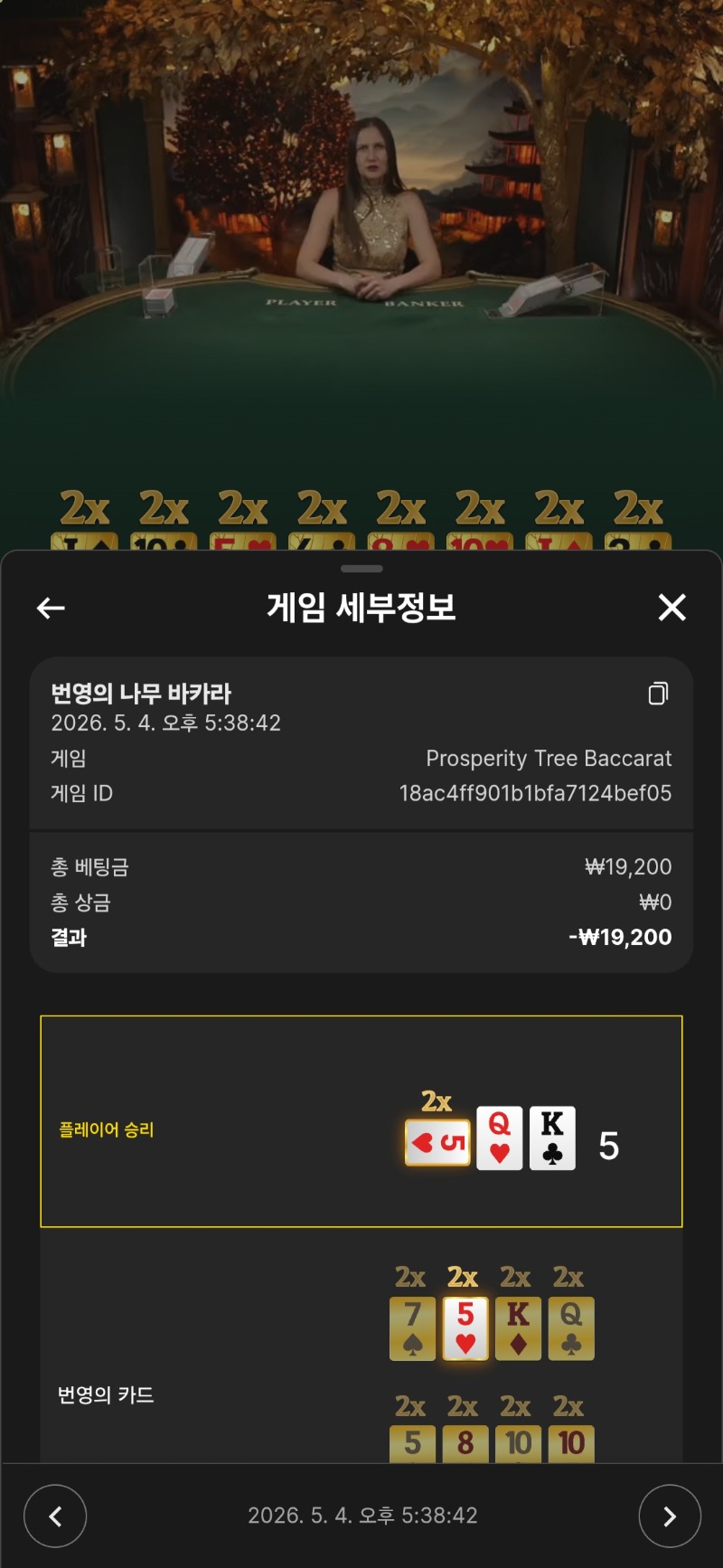Screen dimensions: 723x1568
Task: Close the game details panel
Action: tap(672, 608)
